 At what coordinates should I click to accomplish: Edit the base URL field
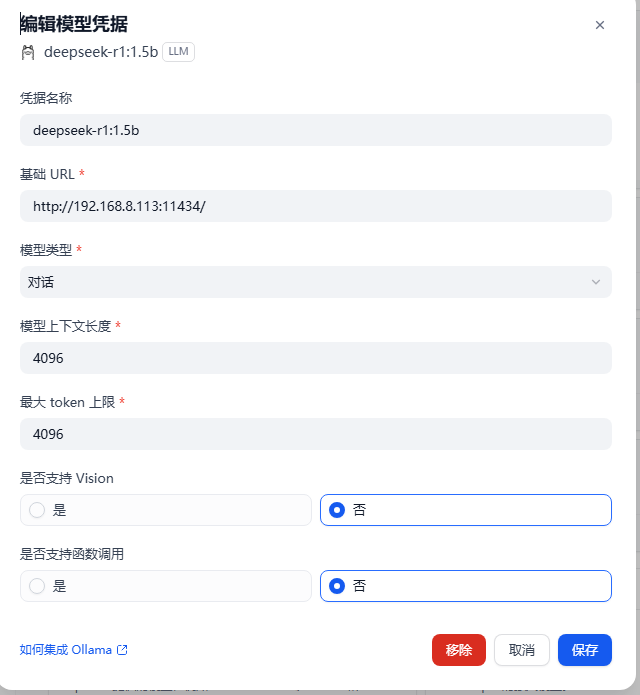coord(315,206)
